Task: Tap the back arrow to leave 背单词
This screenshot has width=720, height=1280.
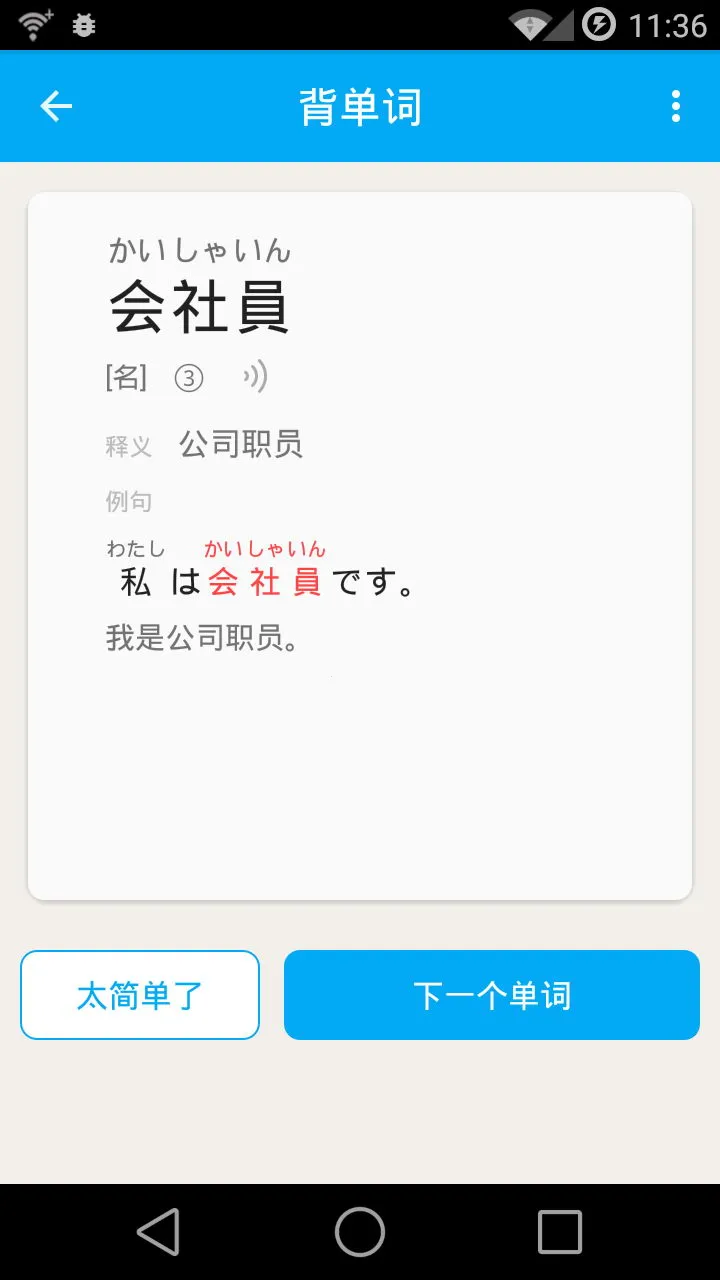Action: (55, 106)
